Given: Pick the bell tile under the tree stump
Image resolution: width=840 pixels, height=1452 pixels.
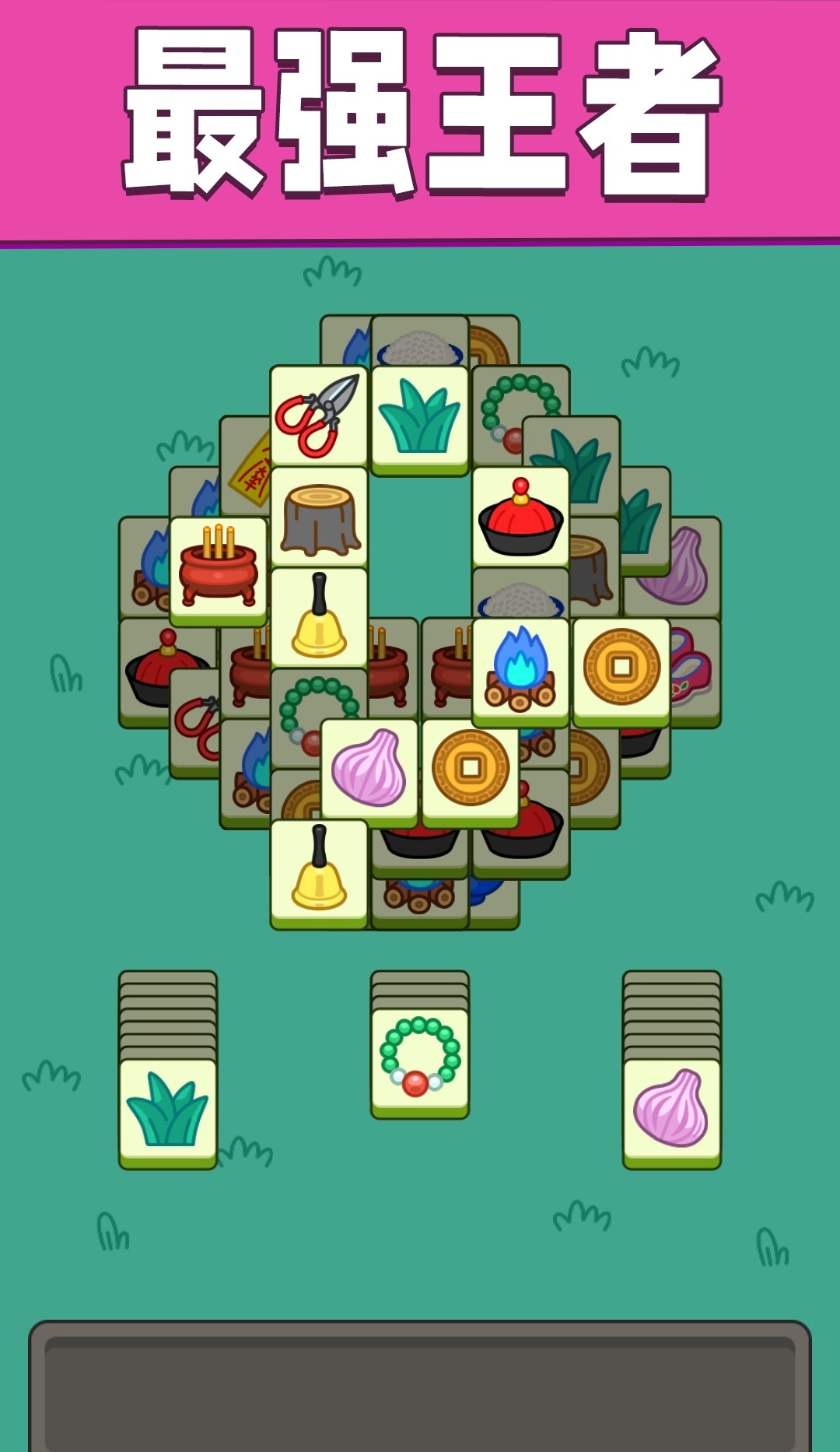Looking at the screenshot, I should [319, 617].
